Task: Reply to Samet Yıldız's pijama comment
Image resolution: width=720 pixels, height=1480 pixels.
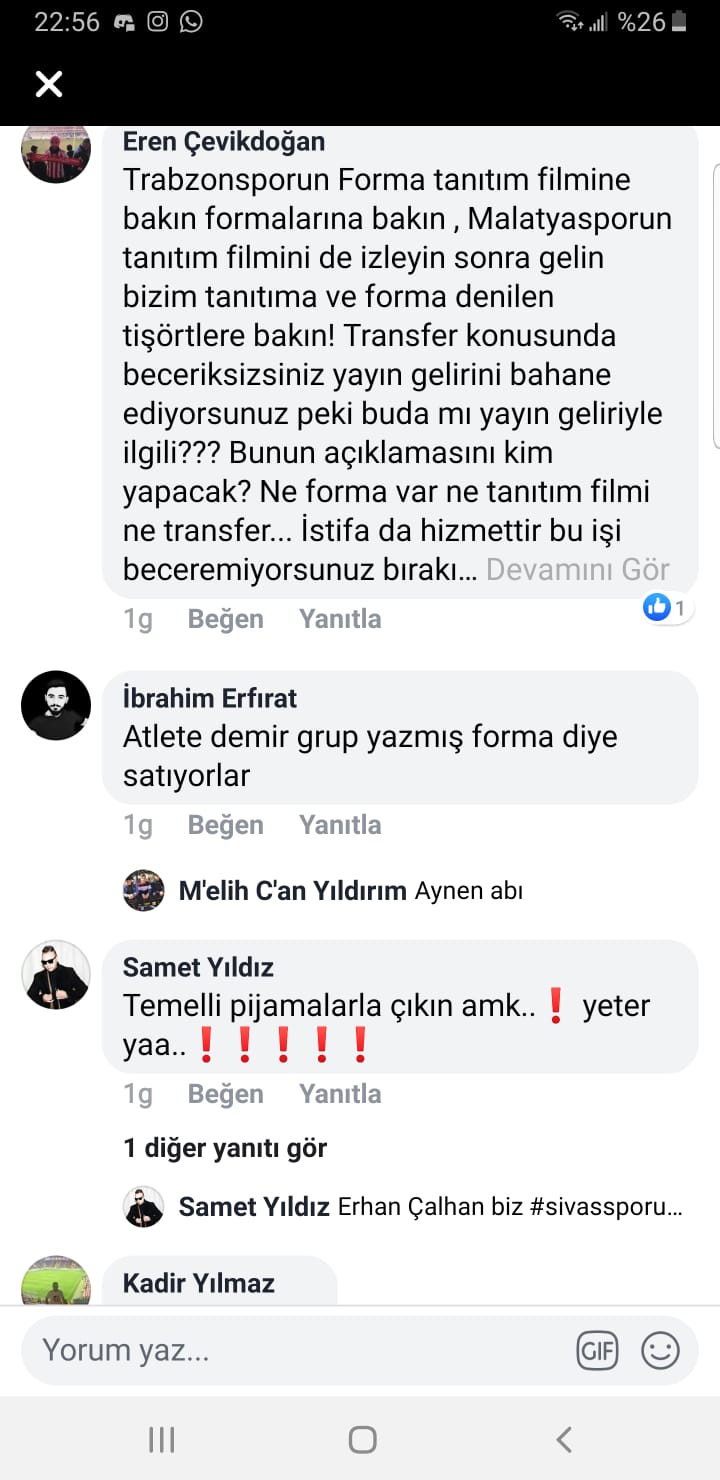Action: click(340, 1094)
